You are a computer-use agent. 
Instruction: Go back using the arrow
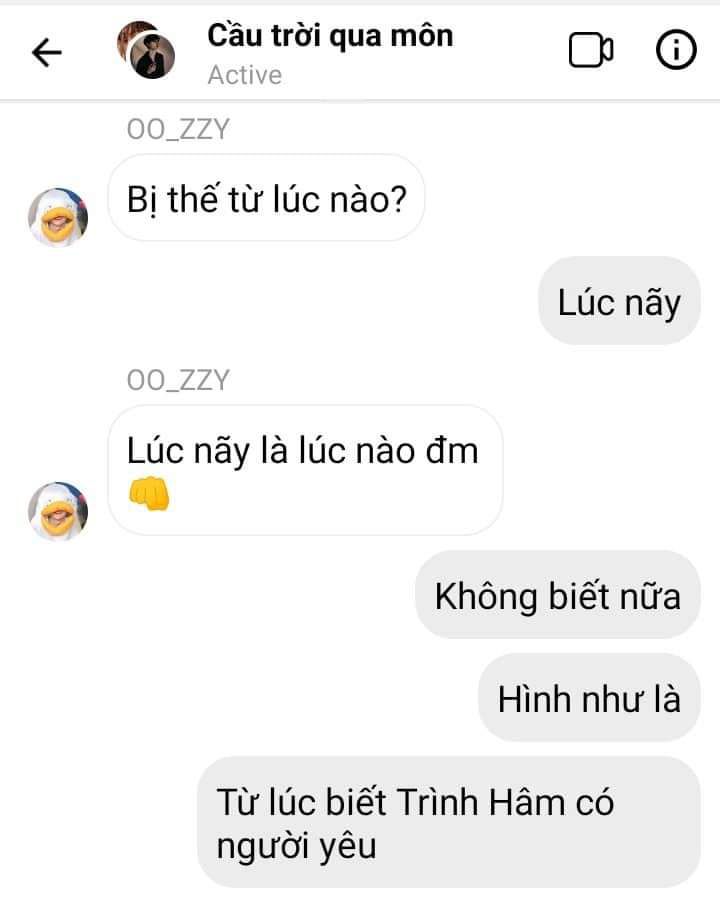pos(47,52)
